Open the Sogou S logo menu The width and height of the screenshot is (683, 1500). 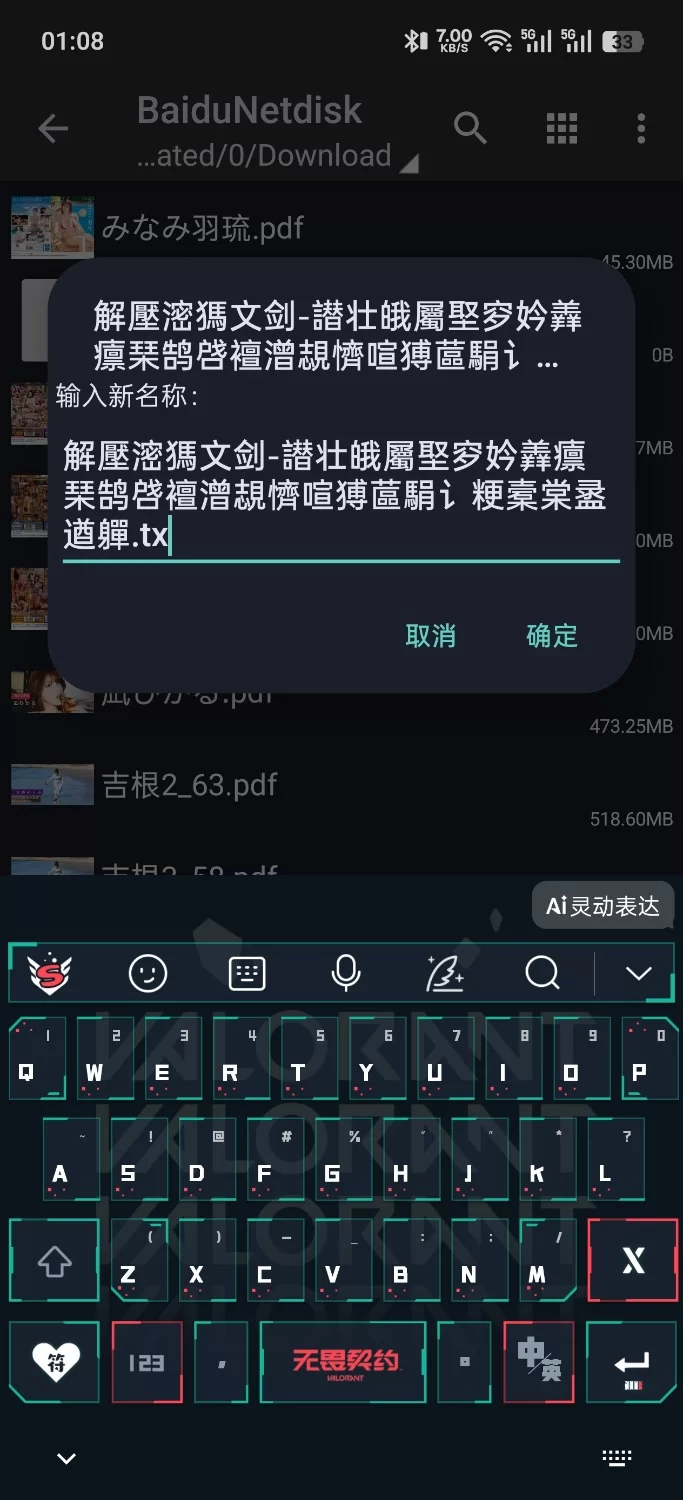coord(49,972)
